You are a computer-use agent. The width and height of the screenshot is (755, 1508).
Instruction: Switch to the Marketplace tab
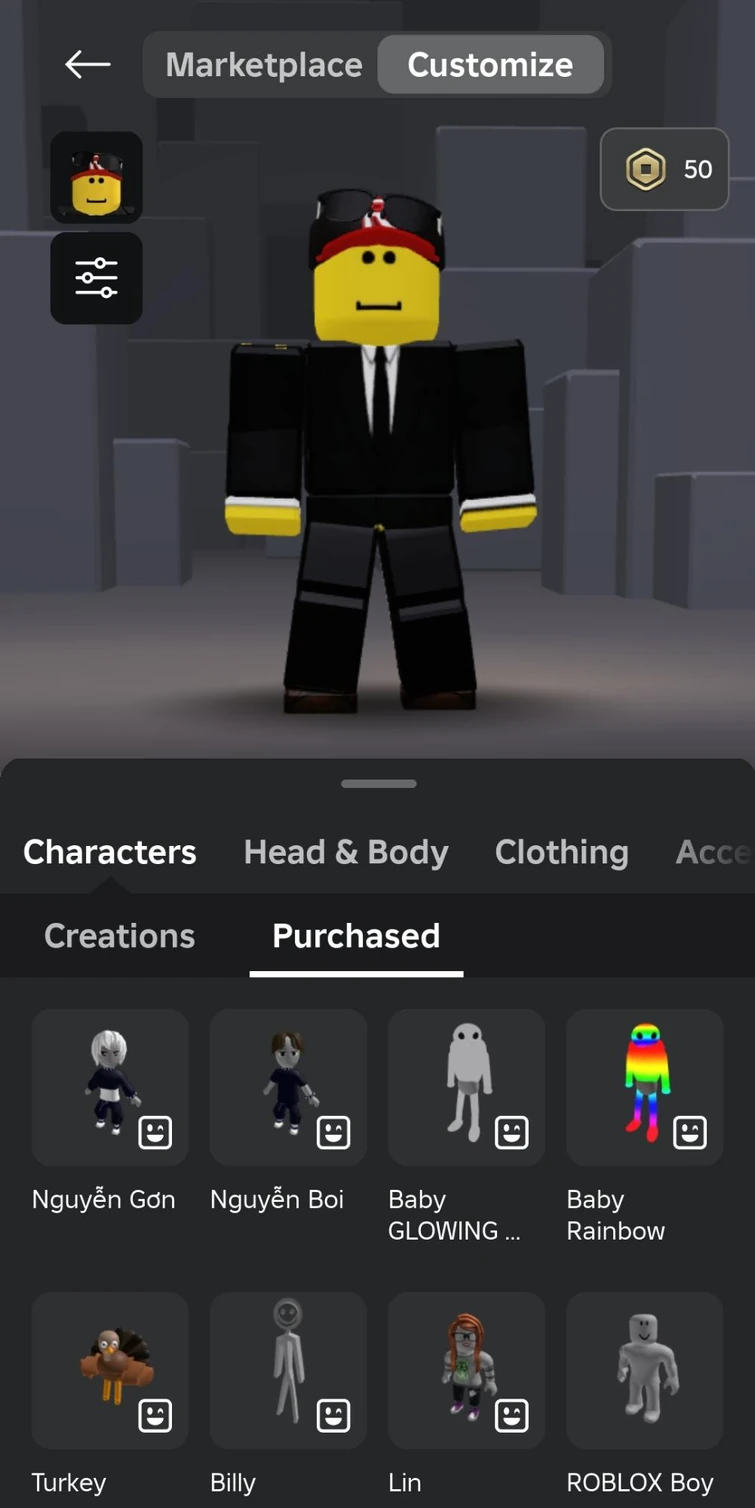coord(263,64)
